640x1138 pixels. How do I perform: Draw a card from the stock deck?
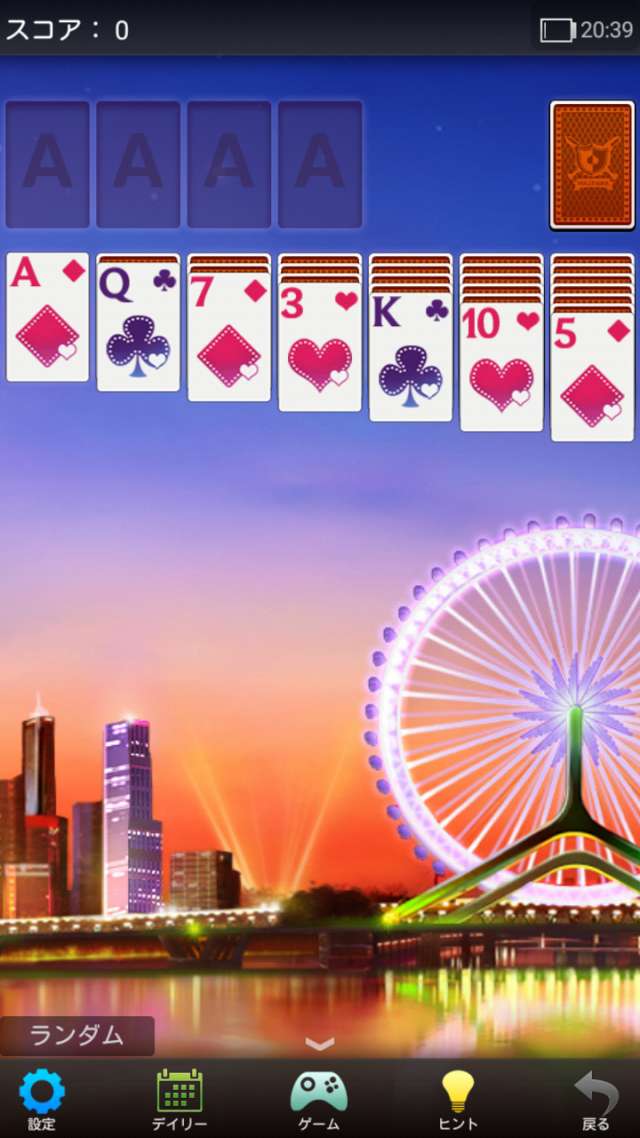click(x=592, y=164)
